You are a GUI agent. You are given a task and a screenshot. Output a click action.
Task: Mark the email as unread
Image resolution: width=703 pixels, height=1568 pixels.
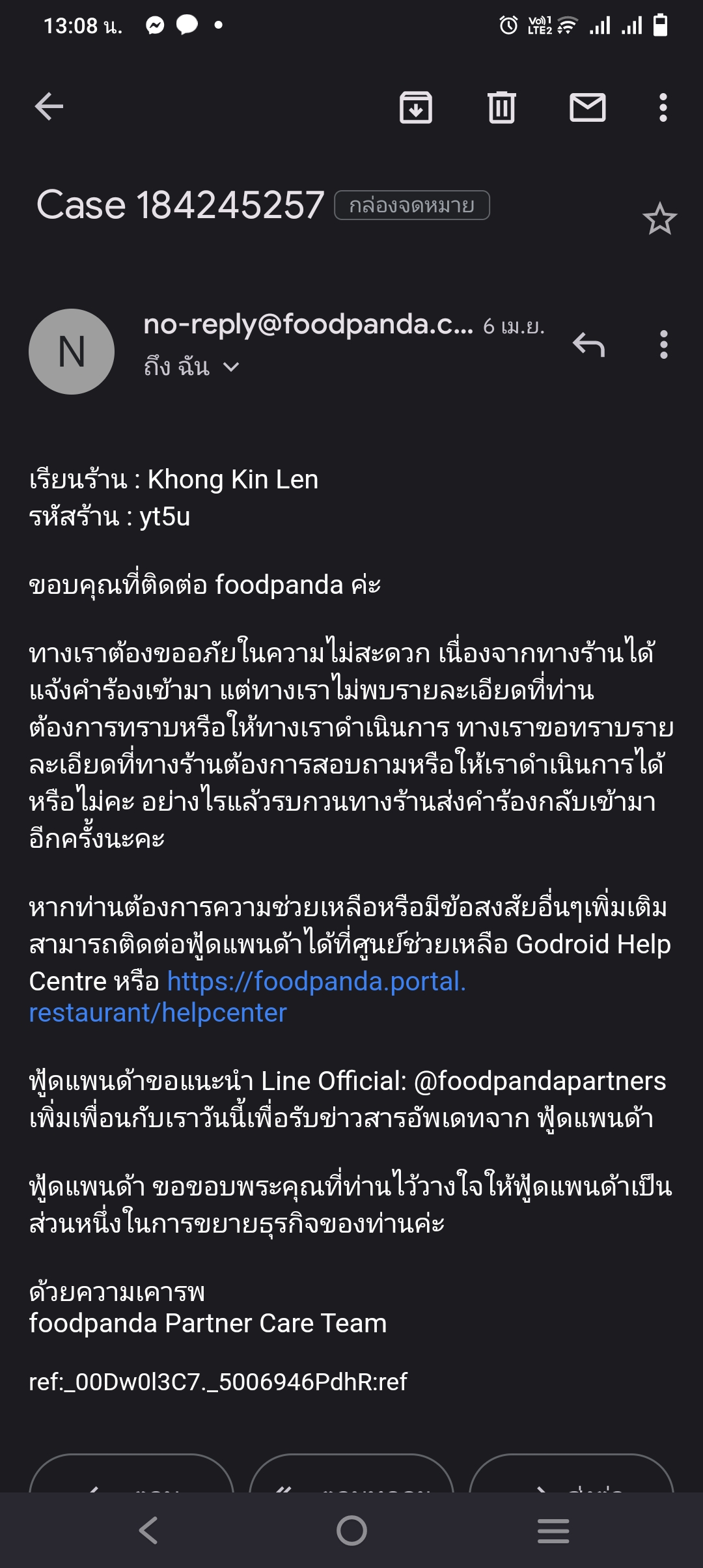click(x=588, y=107)
